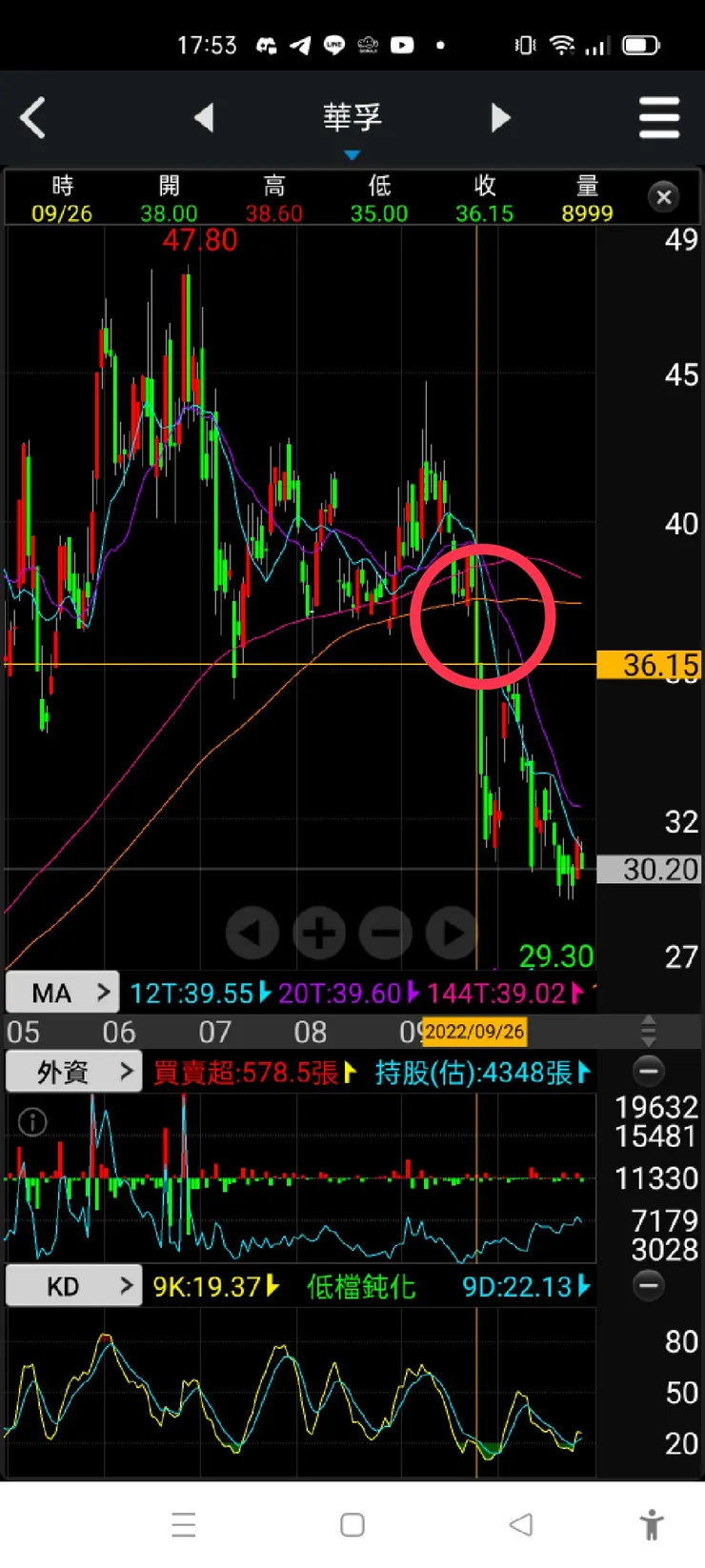
Task: Move the chart cursor right
Action: tap(452, 933)
